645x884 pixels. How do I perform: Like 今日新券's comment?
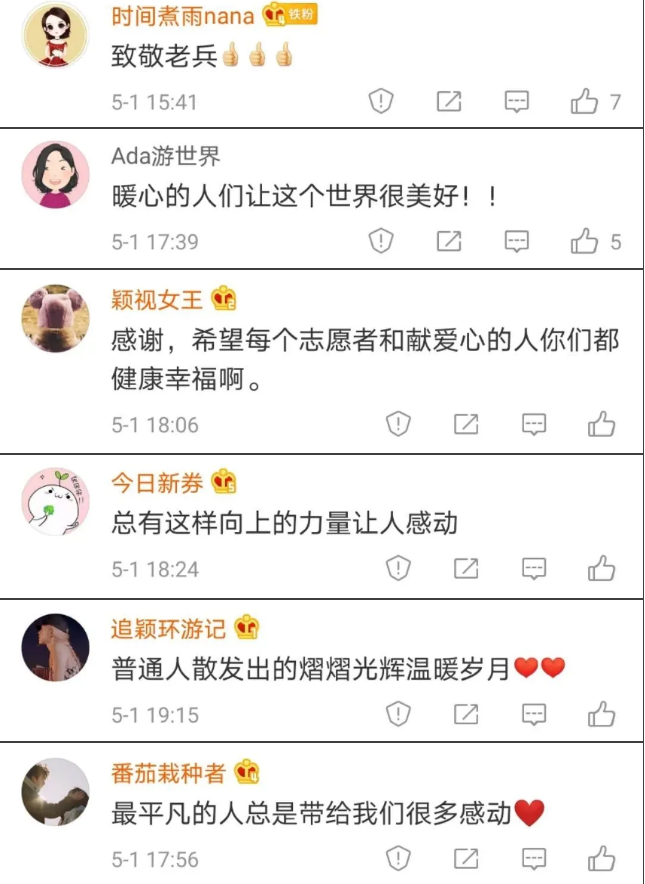[601, 569]
